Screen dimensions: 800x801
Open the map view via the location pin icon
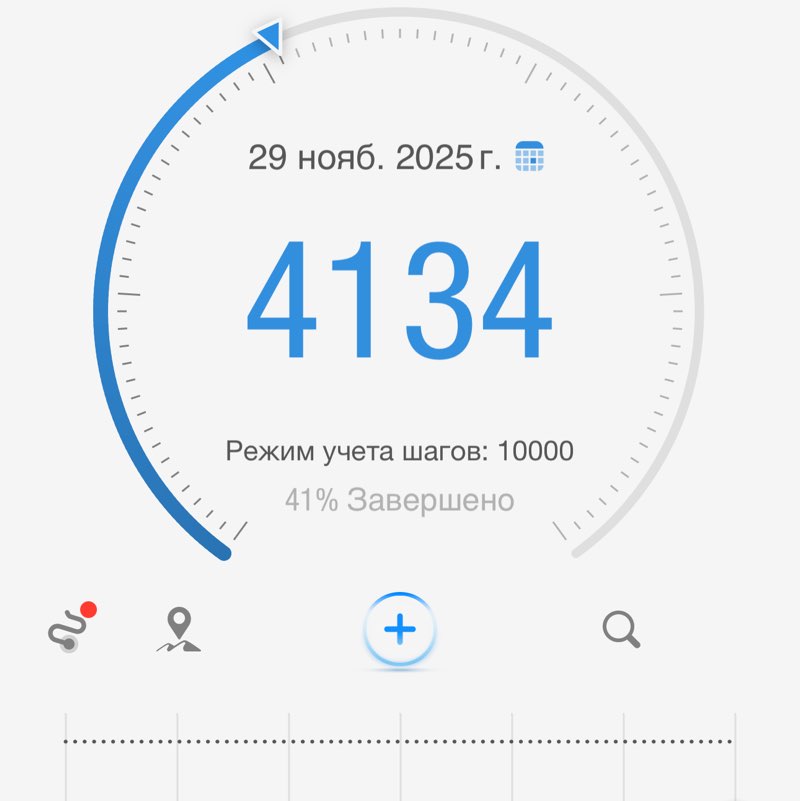[178, 630]
